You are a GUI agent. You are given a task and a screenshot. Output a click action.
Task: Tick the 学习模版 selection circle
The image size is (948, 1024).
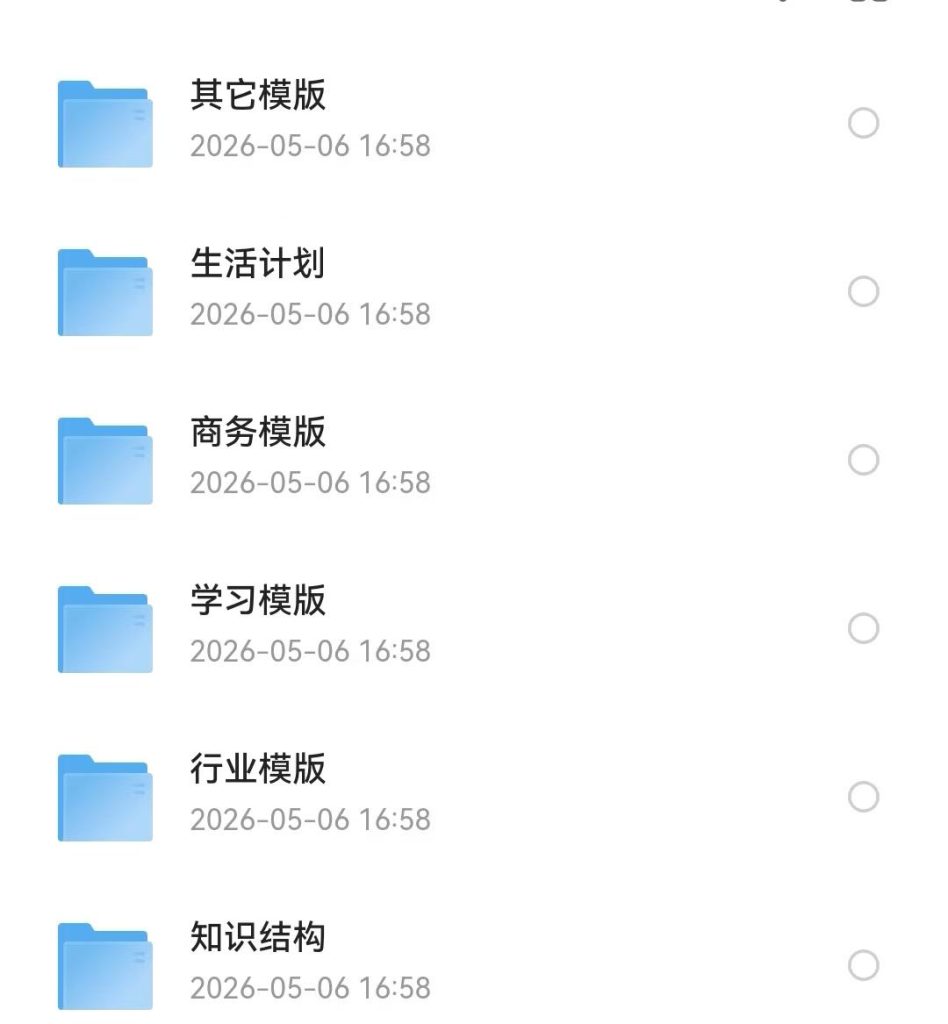tap(863, 628)
